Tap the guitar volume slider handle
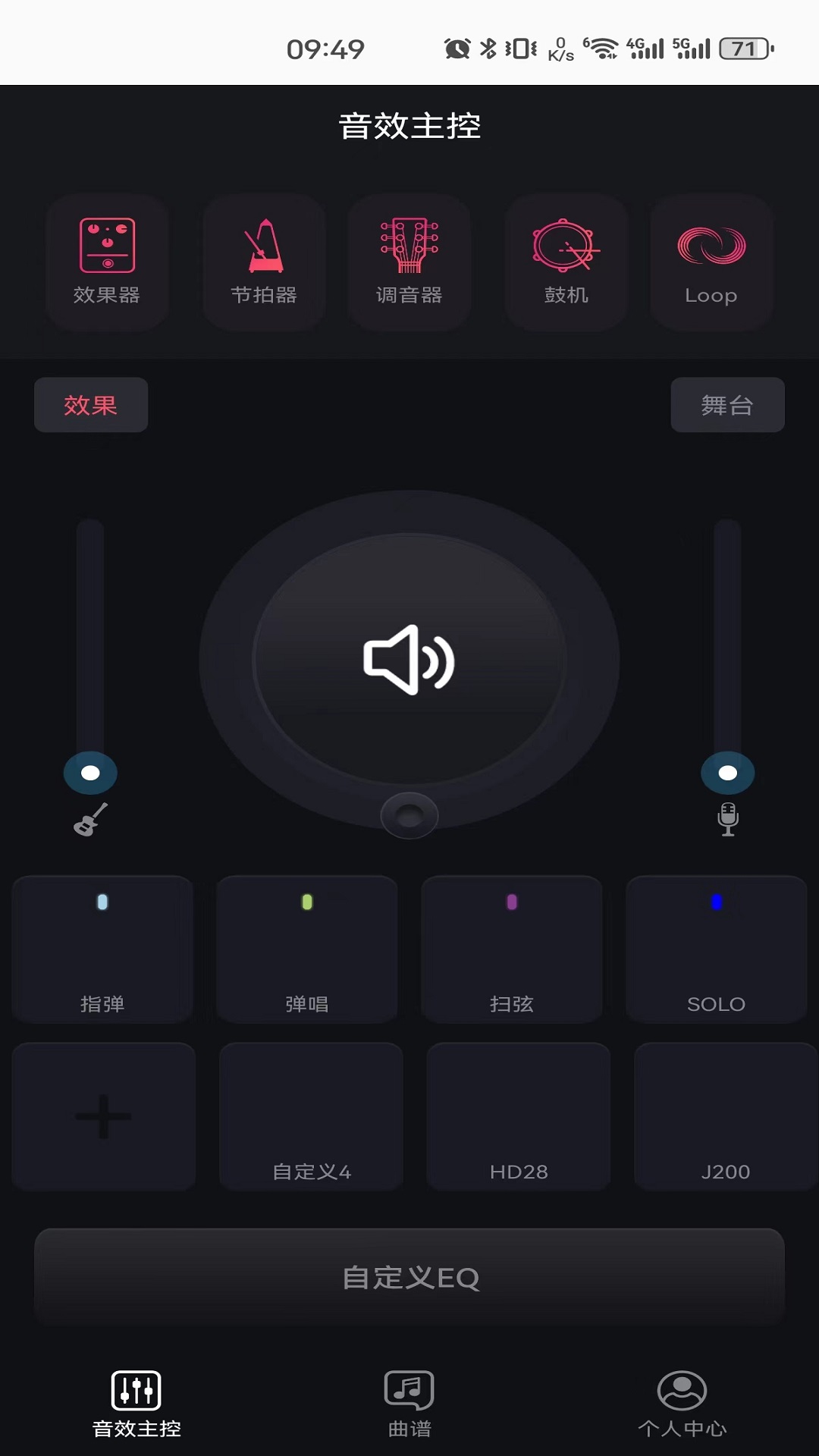 [90, 773]
